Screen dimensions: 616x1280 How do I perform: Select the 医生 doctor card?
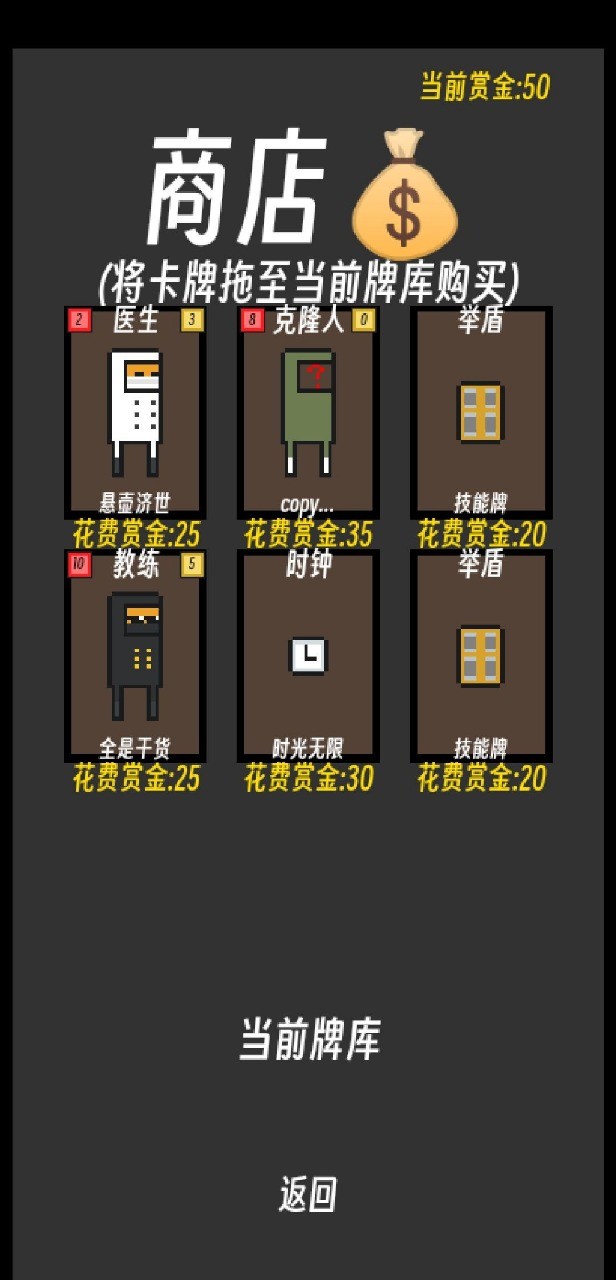[x=135, y=413]
